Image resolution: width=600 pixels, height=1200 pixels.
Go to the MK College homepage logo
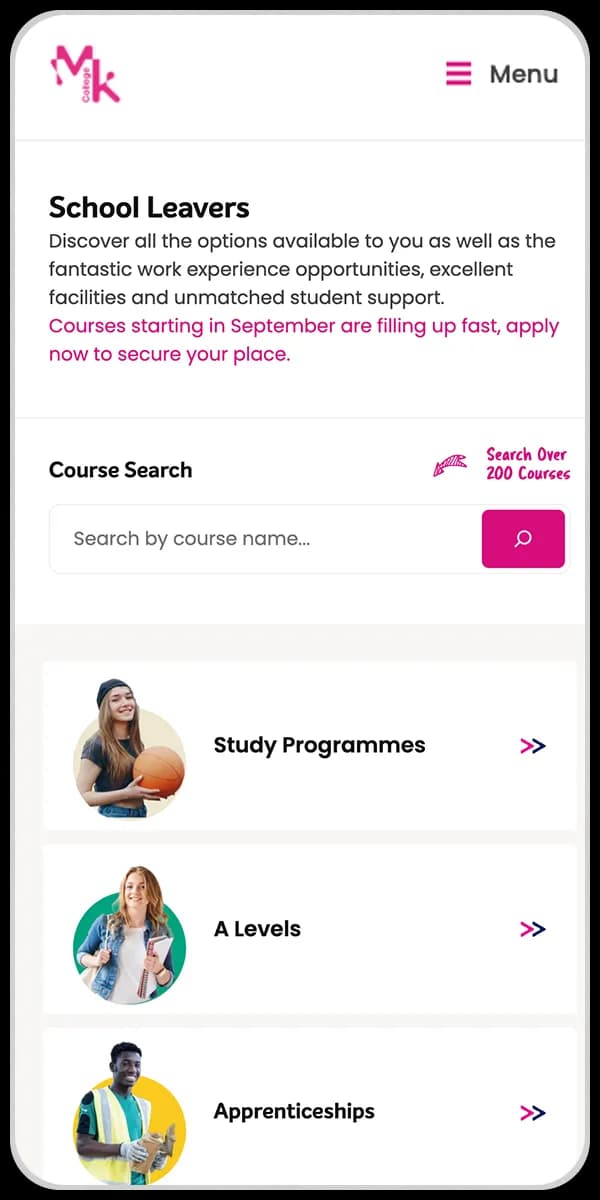tap(85, 74)
